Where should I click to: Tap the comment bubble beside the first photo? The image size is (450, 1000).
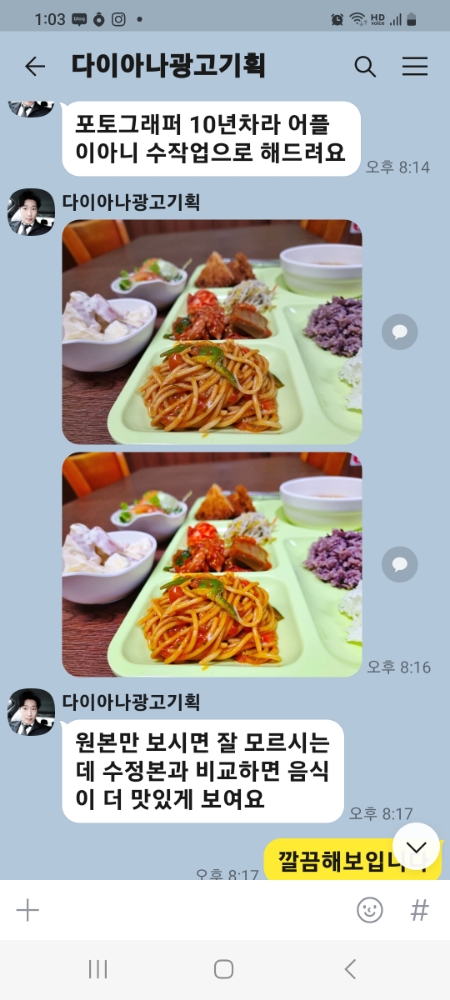coord(400,332)
